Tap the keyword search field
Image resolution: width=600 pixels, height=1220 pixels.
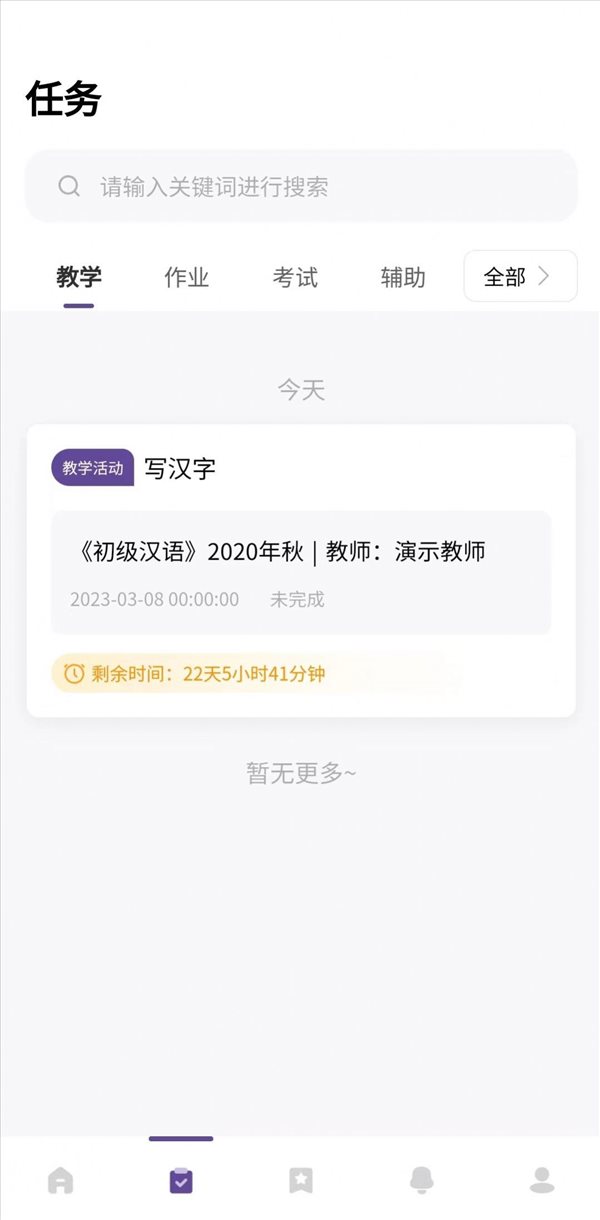[301, 186]
